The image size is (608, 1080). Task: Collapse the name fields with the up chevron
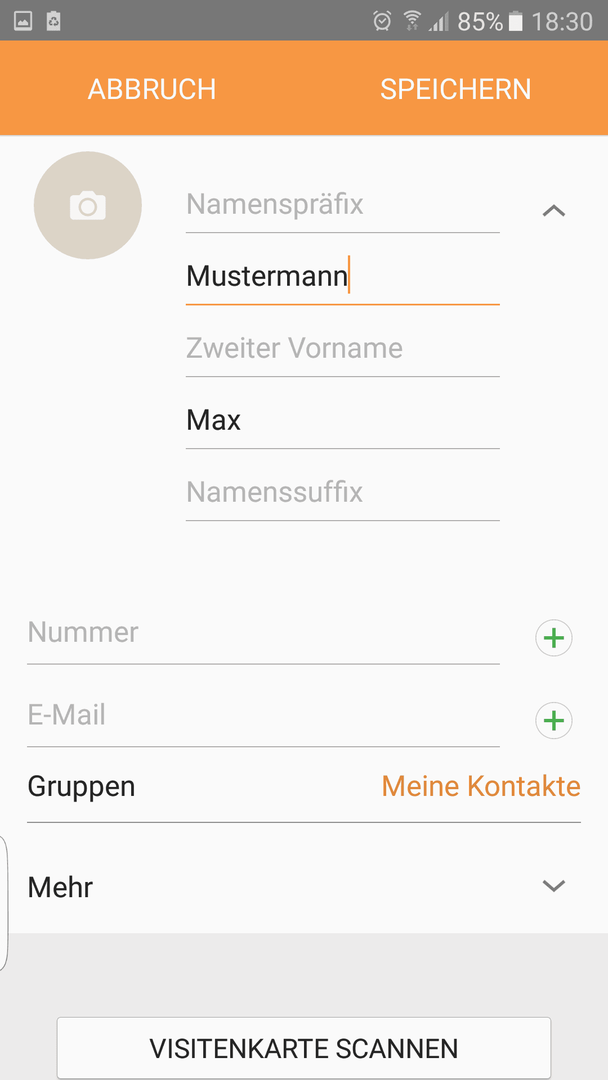coord(554,211)
